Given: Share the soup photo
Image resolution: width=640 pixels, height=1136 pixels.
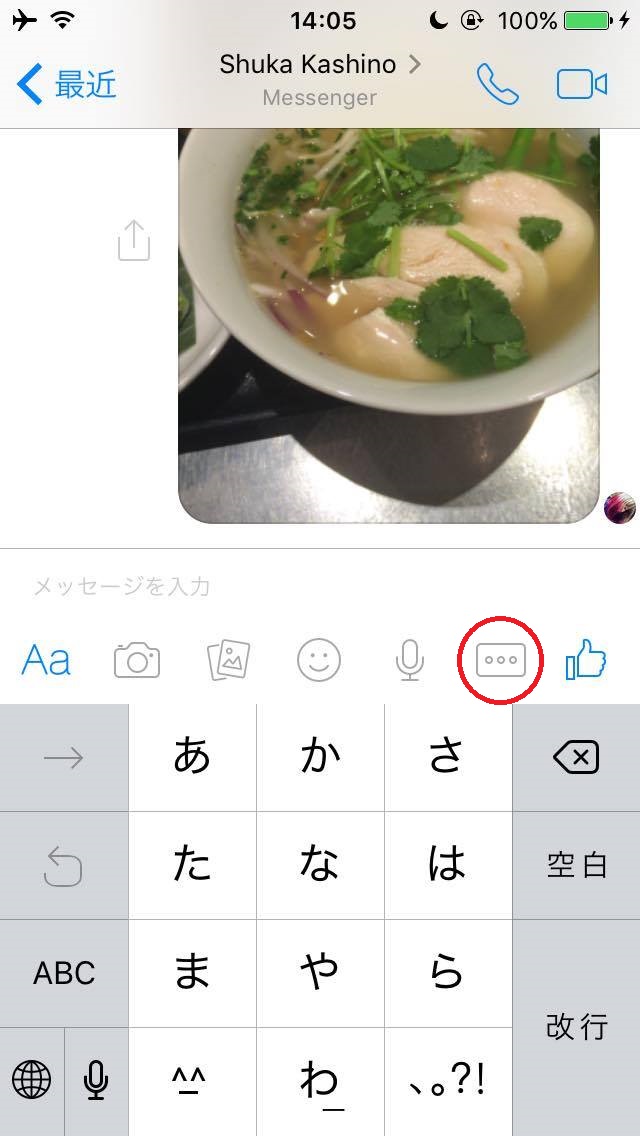Looking at the screenshot, I should [x=134, y=241].
